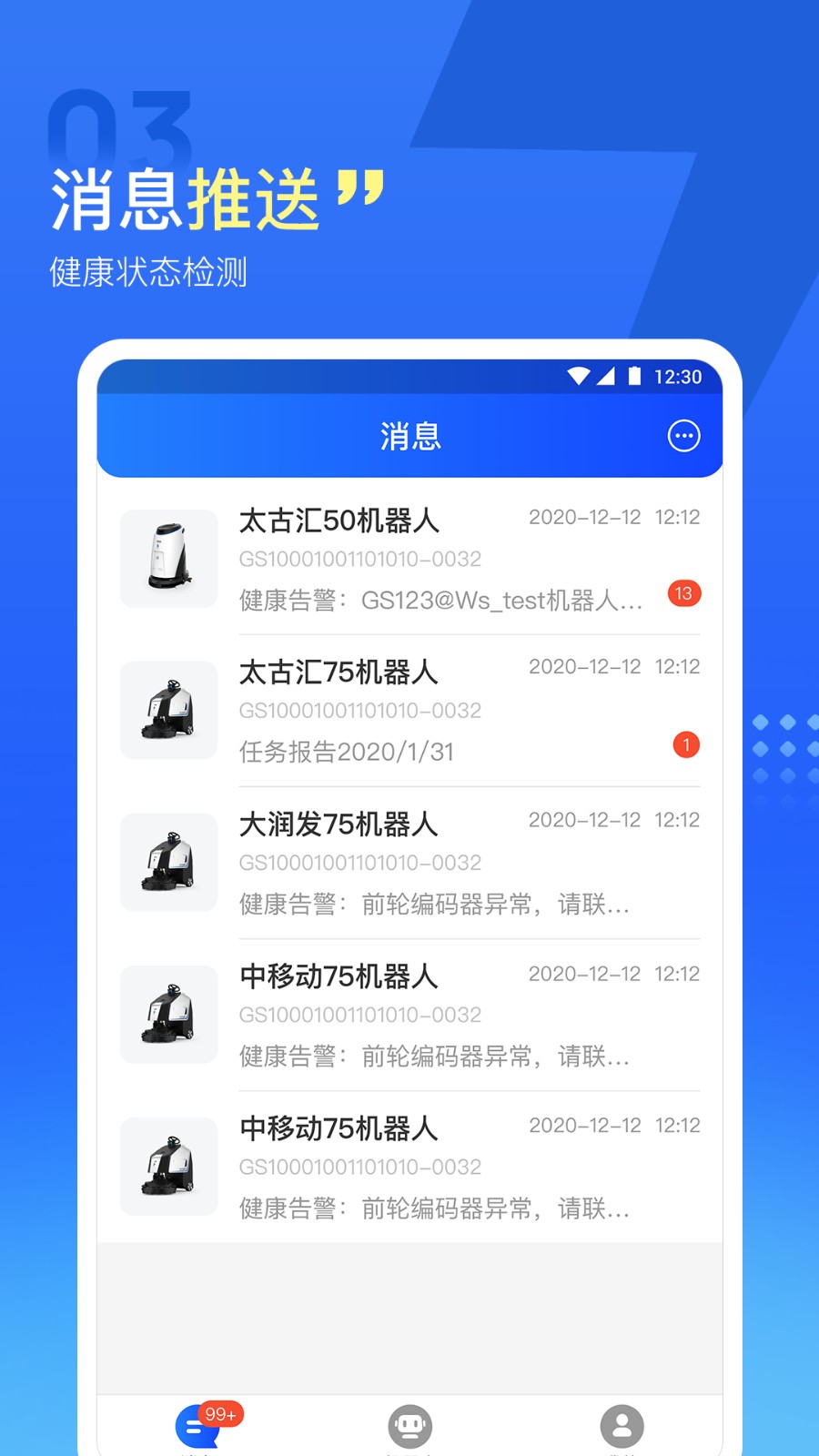Screen dimensions: 819x1456
Task: Open the profile icon at bottom right
Action: tap(622, 1424)
